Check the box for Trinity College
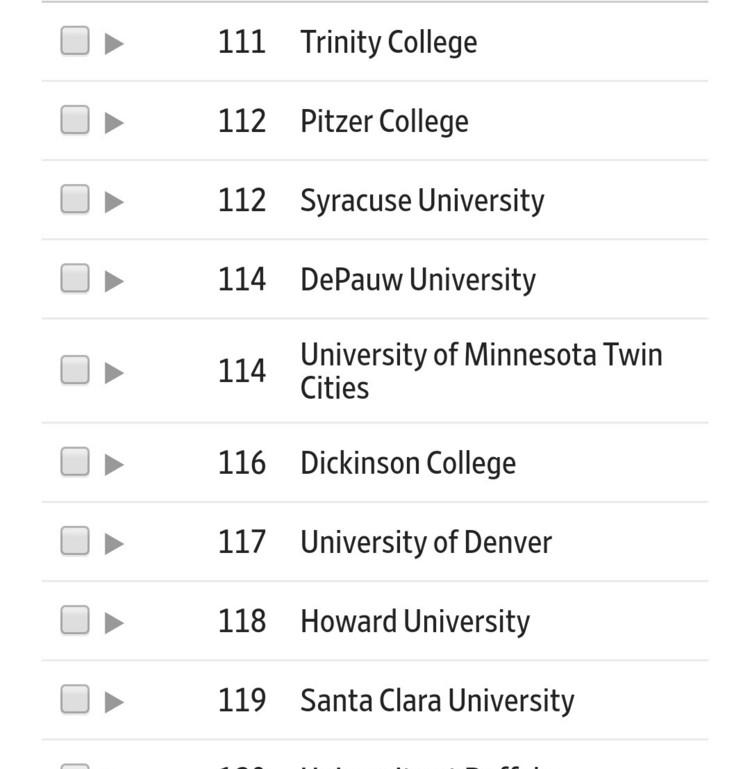The image size is (750, 769). tap(75, 41)
